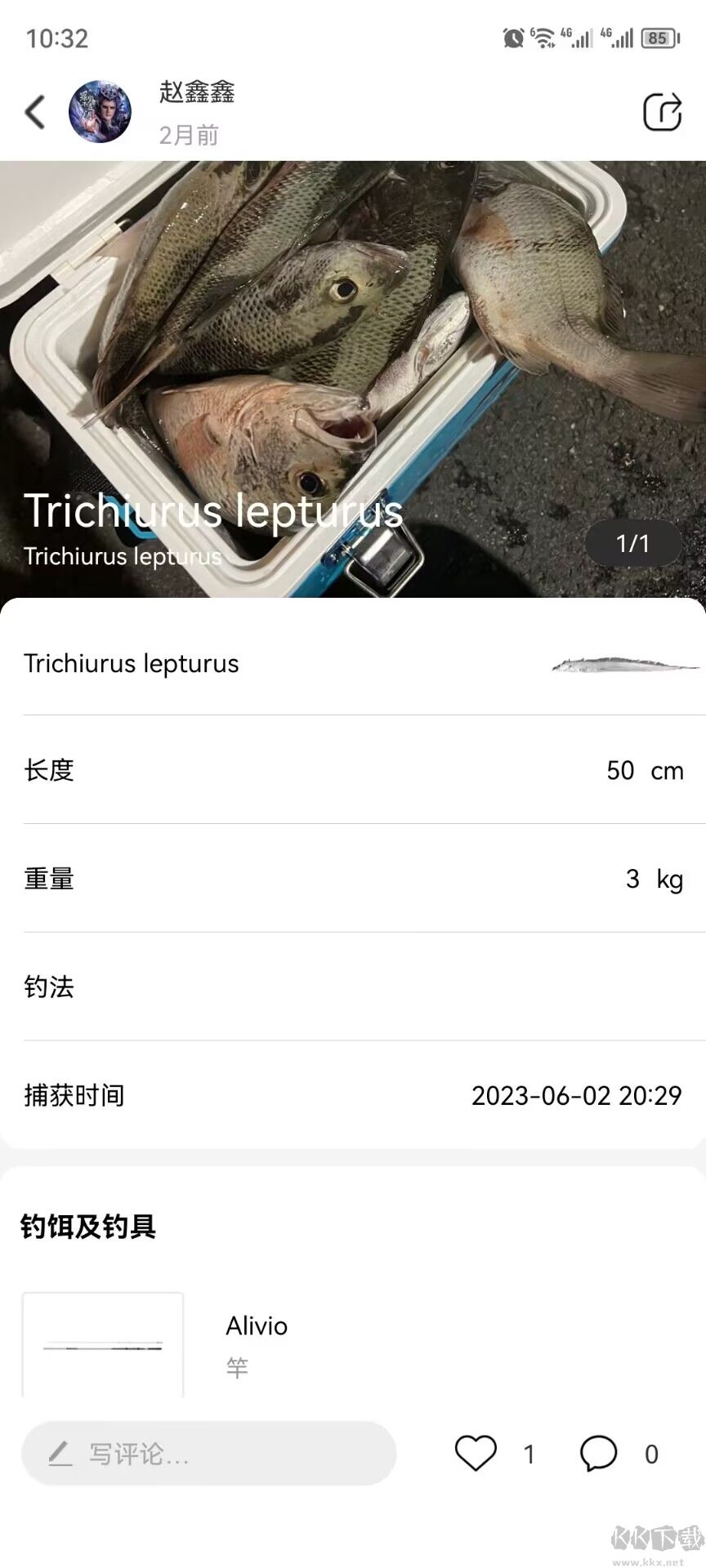
Task: Open 赵鑫鑫's profile avatar
Action: [x=100, y=112]
